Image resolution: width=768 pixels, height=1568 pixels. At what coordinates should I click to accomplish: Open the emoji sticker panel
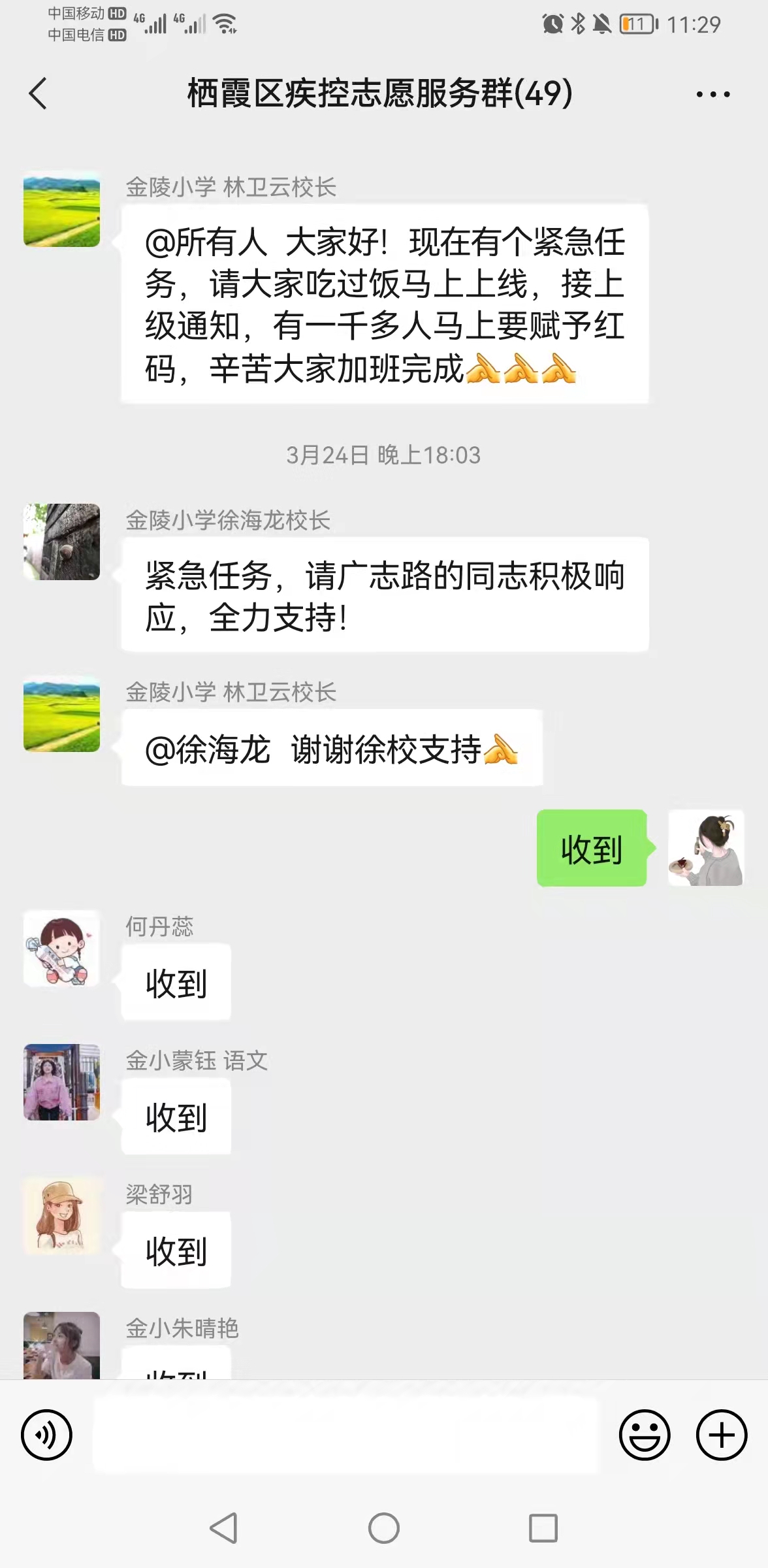[644, 1435]
